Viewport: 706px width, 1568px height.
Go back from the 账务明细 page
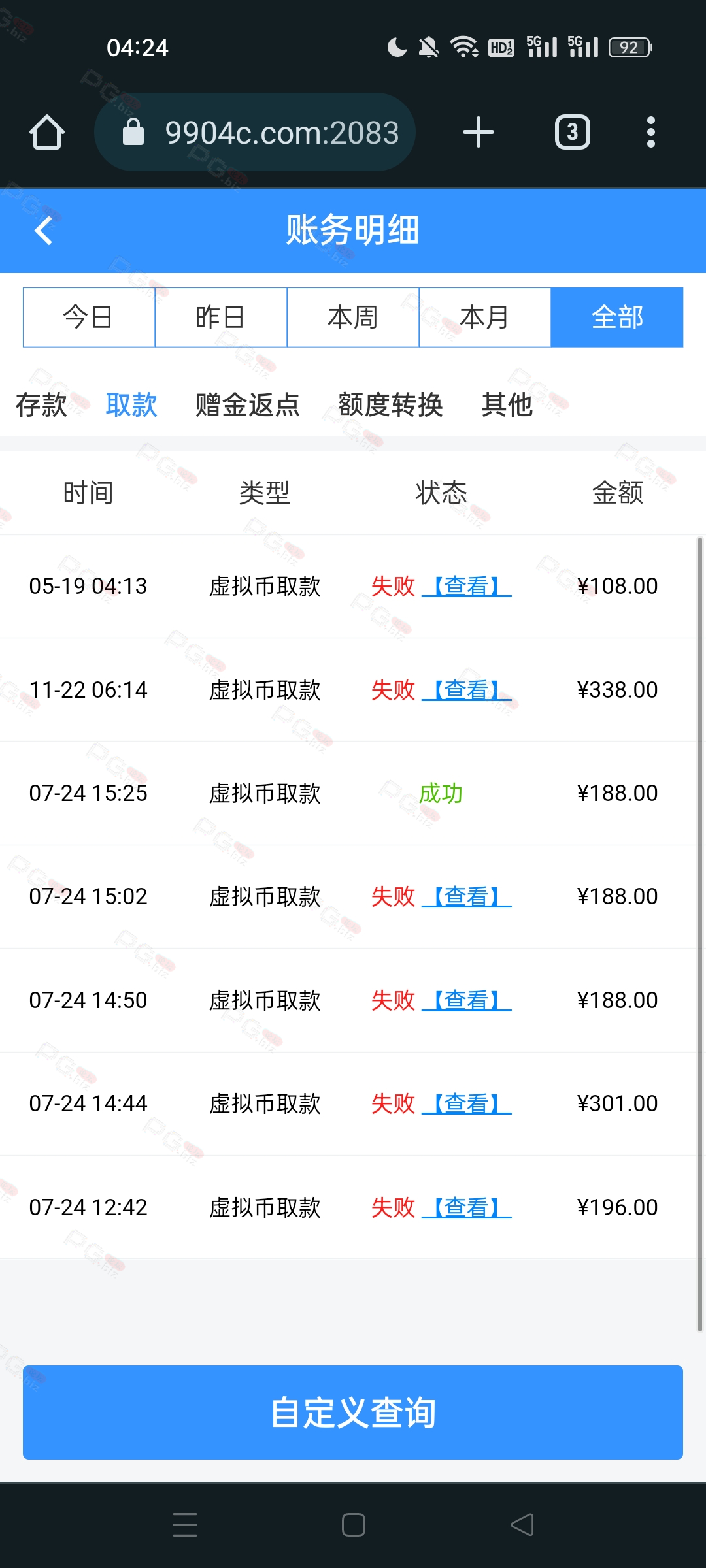pos(44,231)
